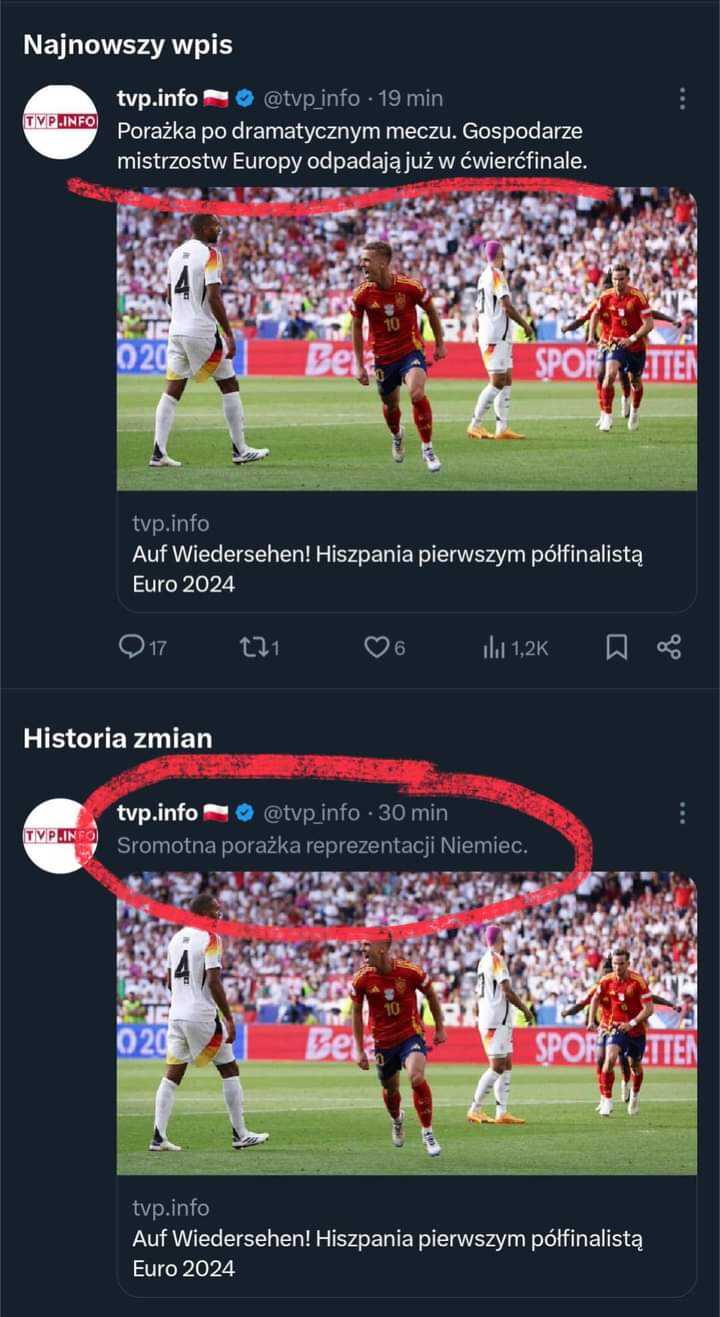720x1317 pixels.
Task: Like the latest tvp.info post
Action: [x=384, y=648]
